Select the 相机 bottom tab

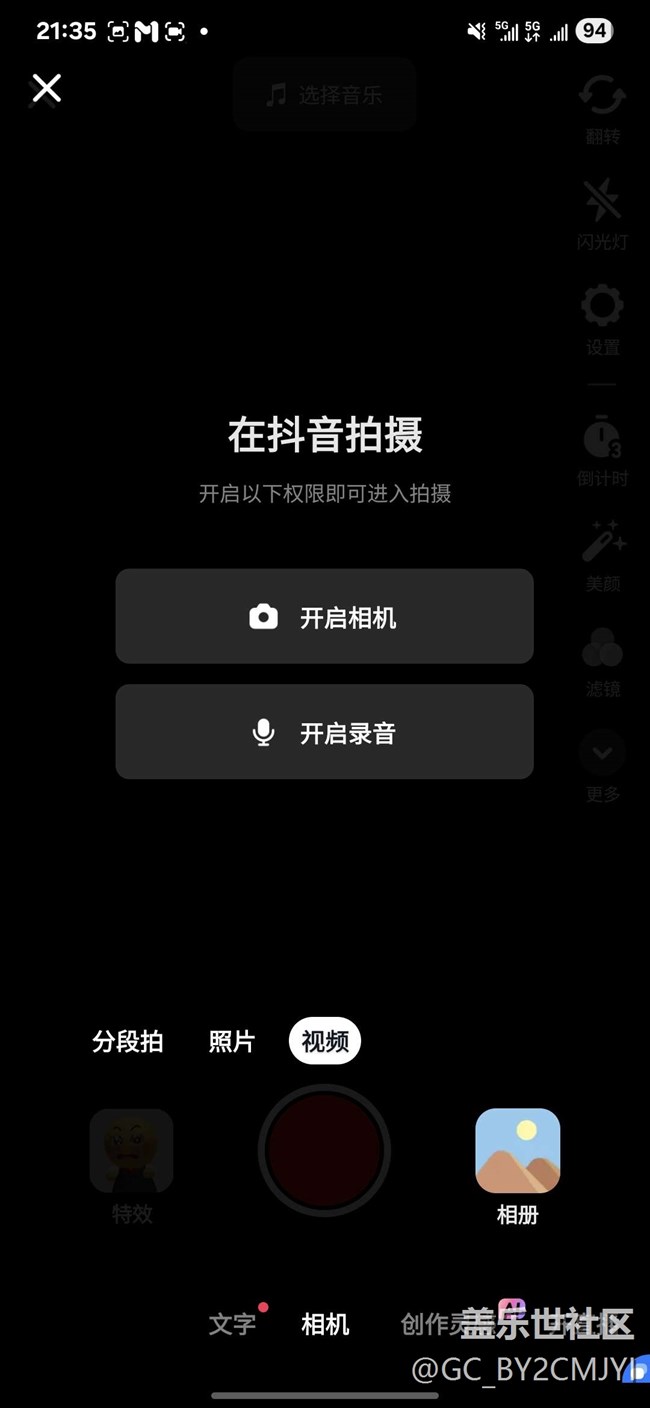click(x=325, y=1324)
